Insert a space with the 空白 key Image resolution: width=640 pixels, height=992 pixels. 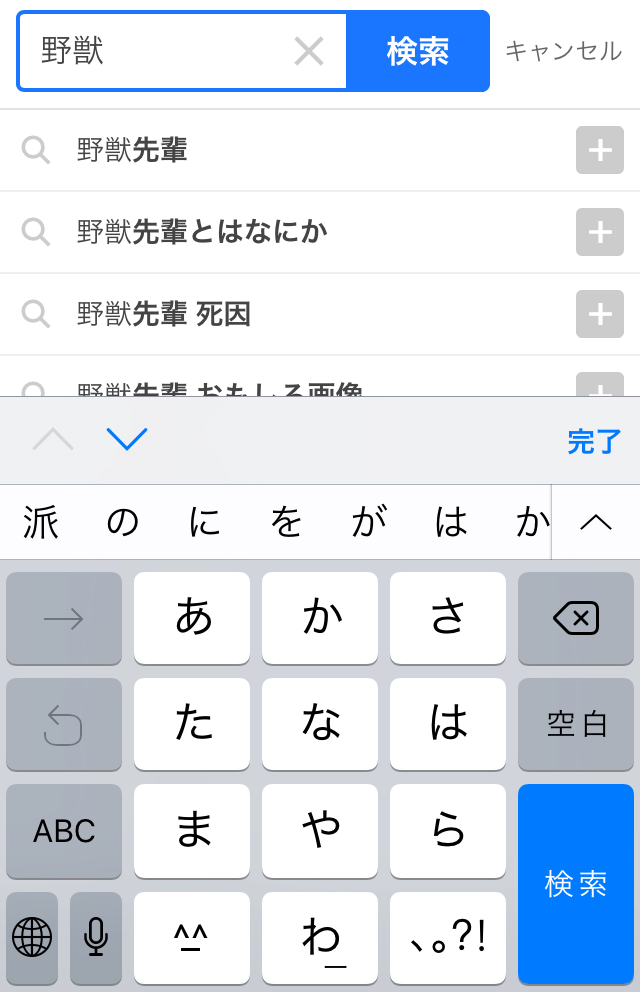(576, 724)
